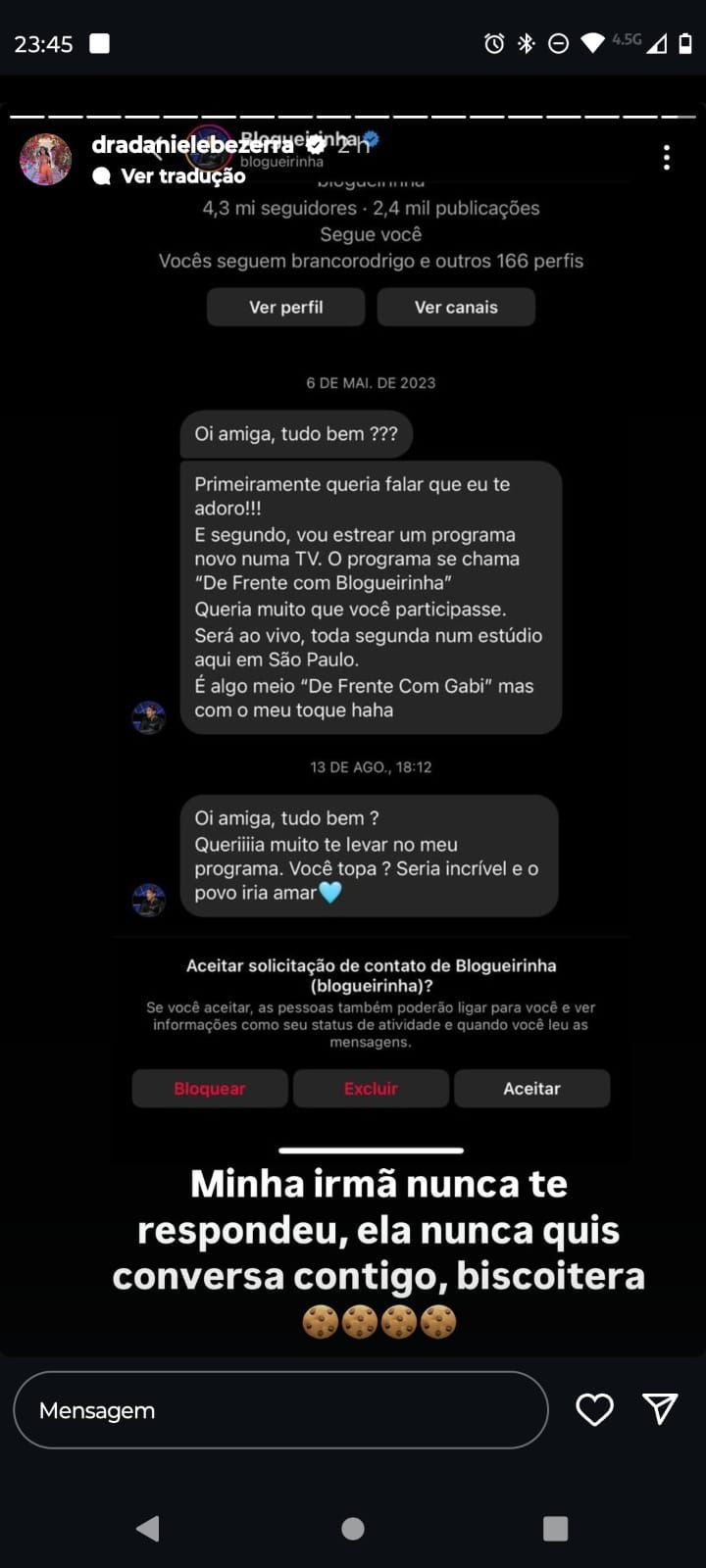Like this story with the heart
The height and width of the screenshot is (1568, 706).
click(x=594, y=1409)
